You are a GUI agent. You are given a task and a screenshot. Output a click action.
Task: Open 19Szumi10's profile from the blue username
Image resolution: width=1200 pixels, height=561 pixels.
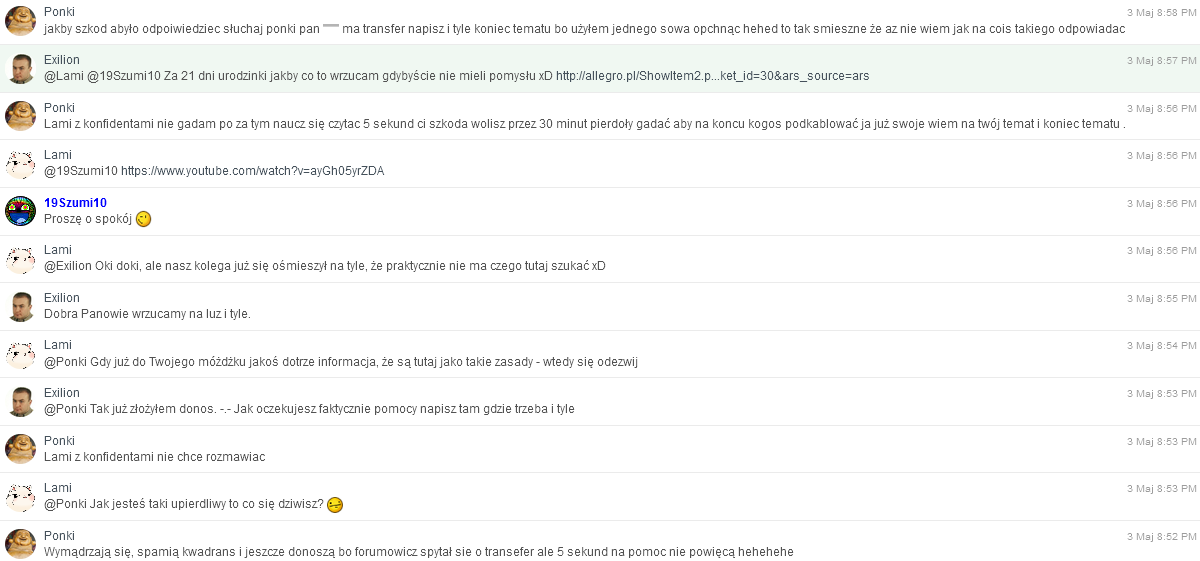pyautogui.click(x=75, y=203)
